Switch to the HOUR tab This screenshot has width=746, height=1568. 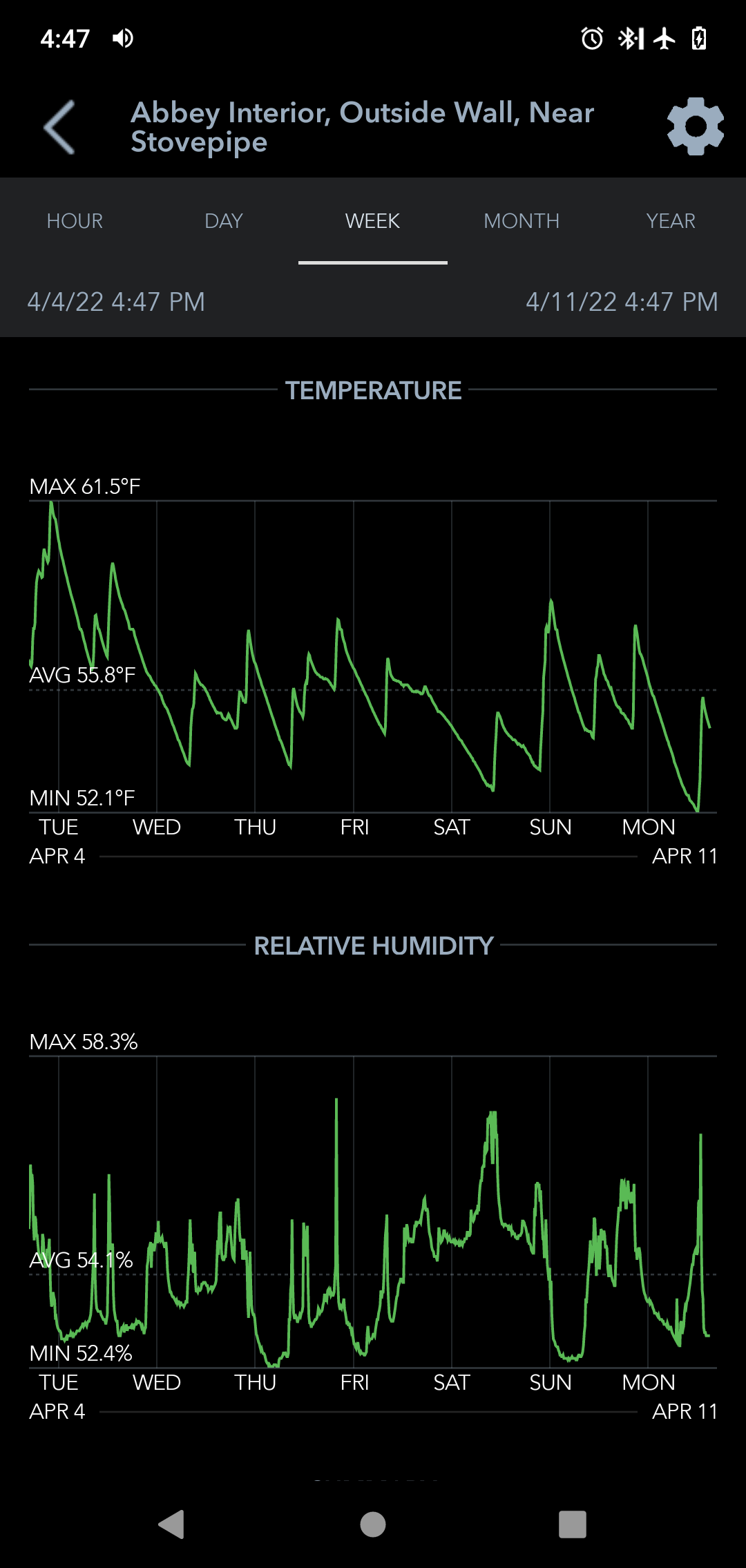click(75, 221)
